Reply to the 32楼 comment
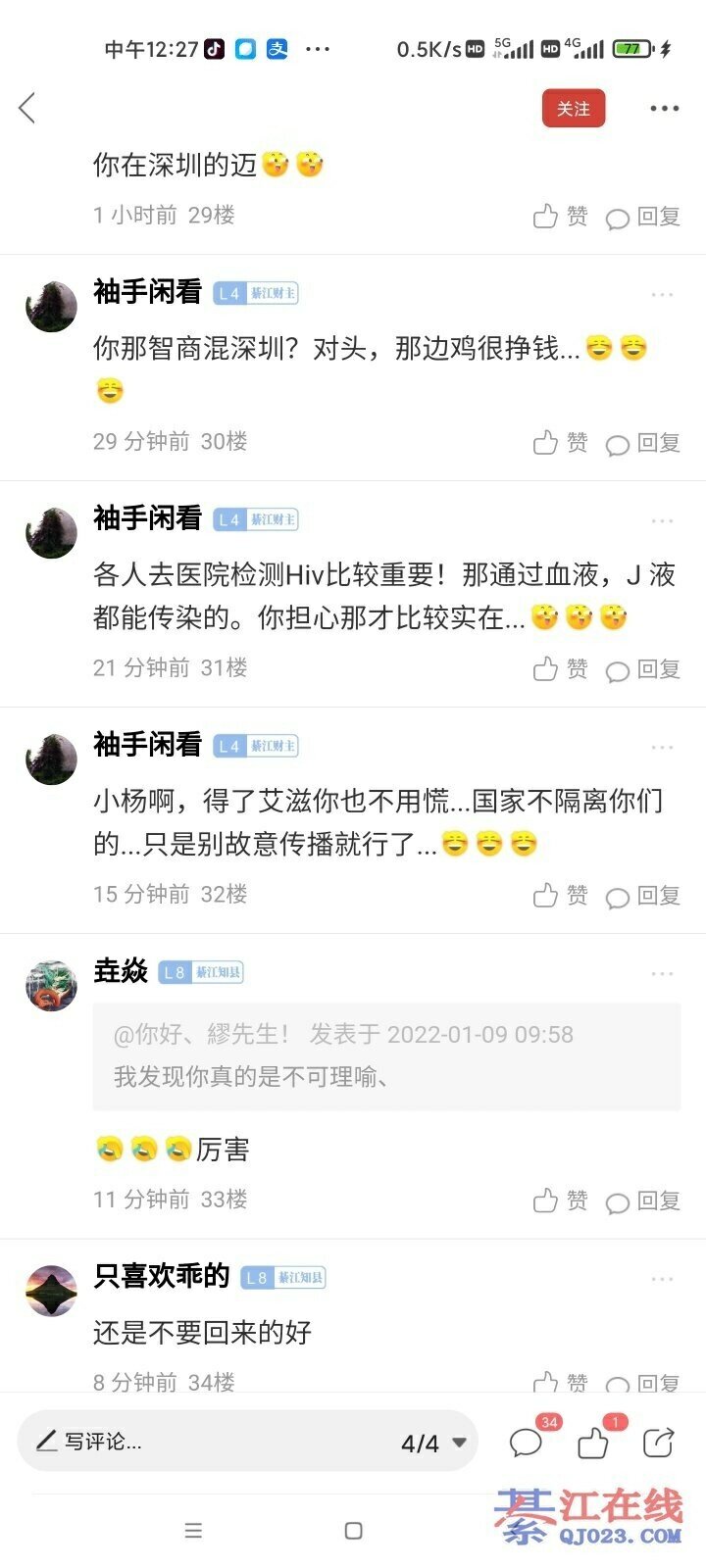This screenshot has height=1568, width=706. [x=643, y=896]
